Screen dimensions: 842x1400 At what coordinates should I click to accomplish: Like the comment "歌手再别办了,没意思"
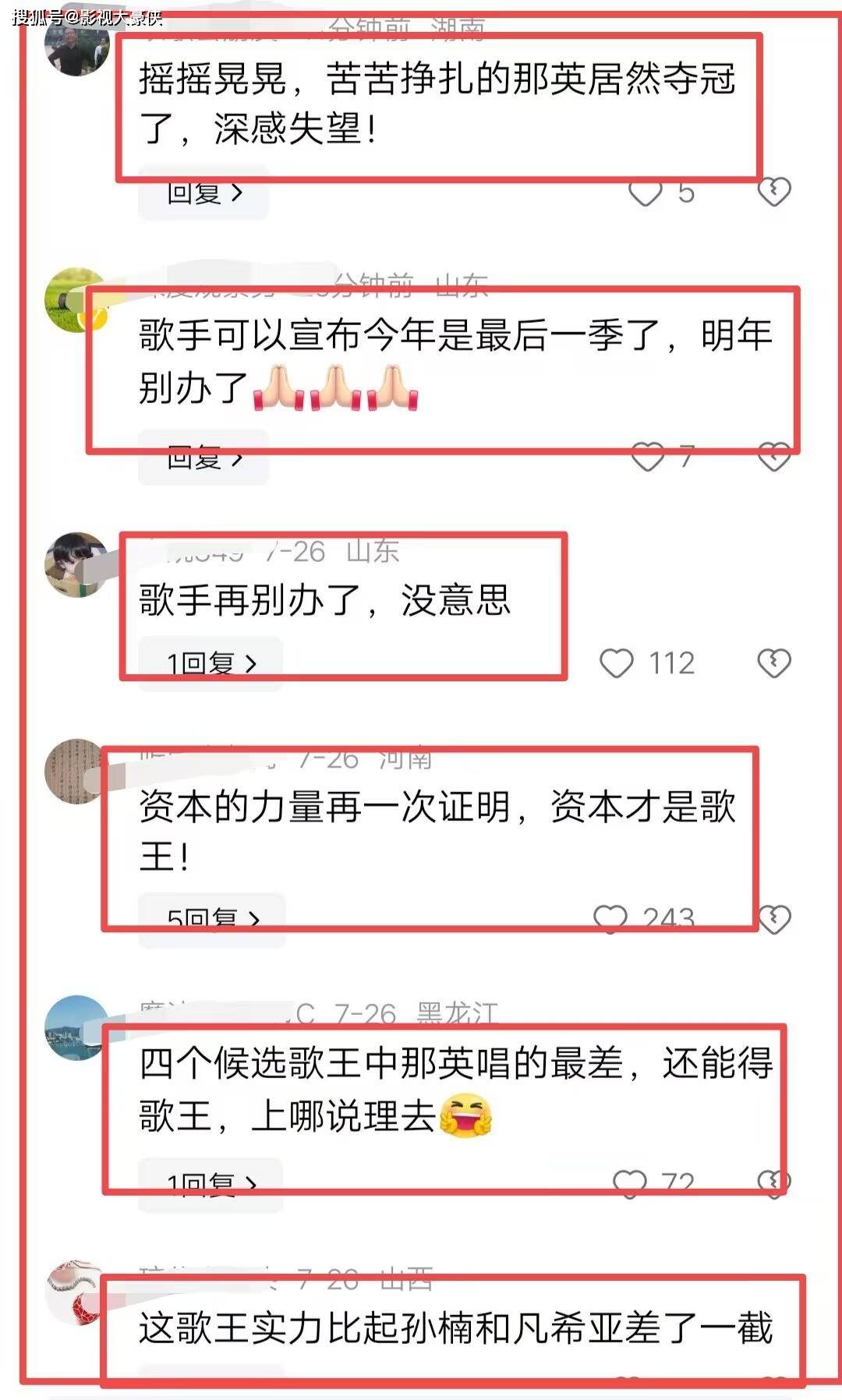coord(617,663)
